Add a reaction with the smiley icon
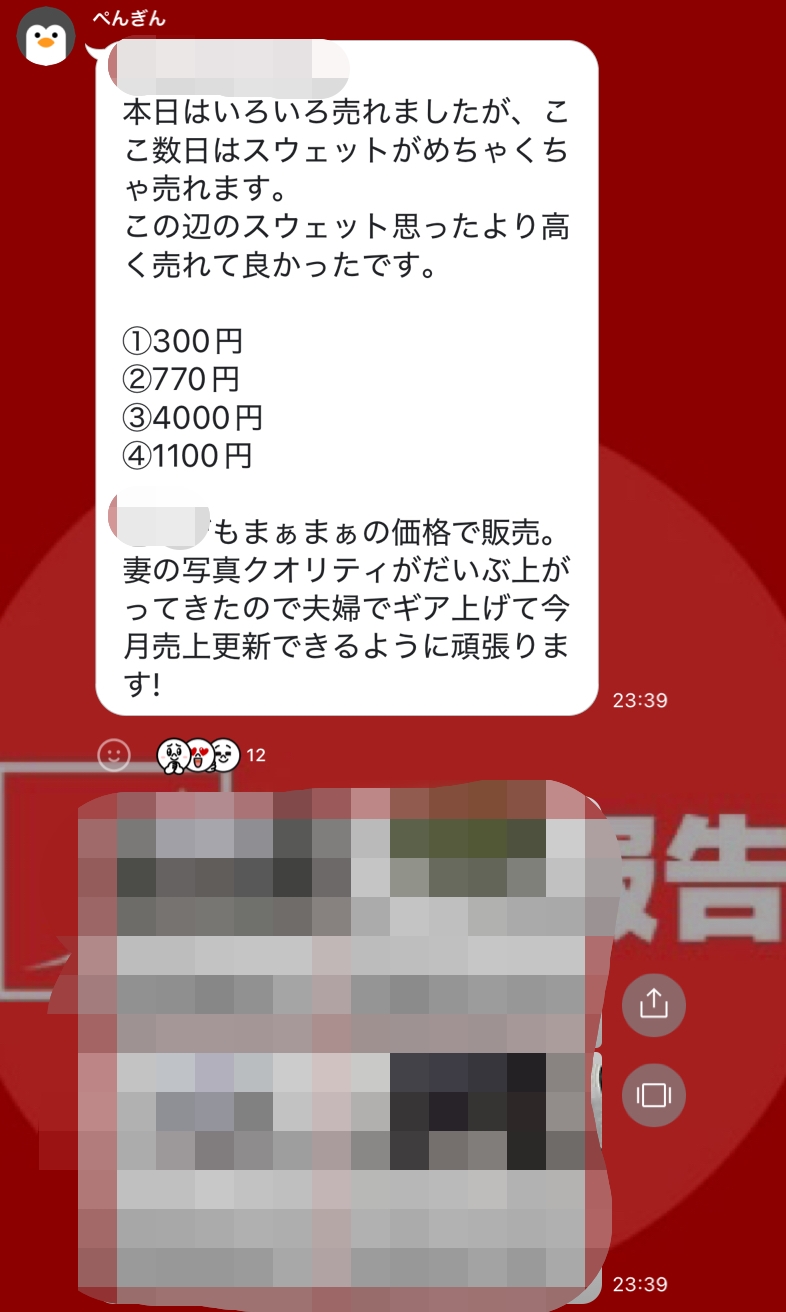 [114, 755]
